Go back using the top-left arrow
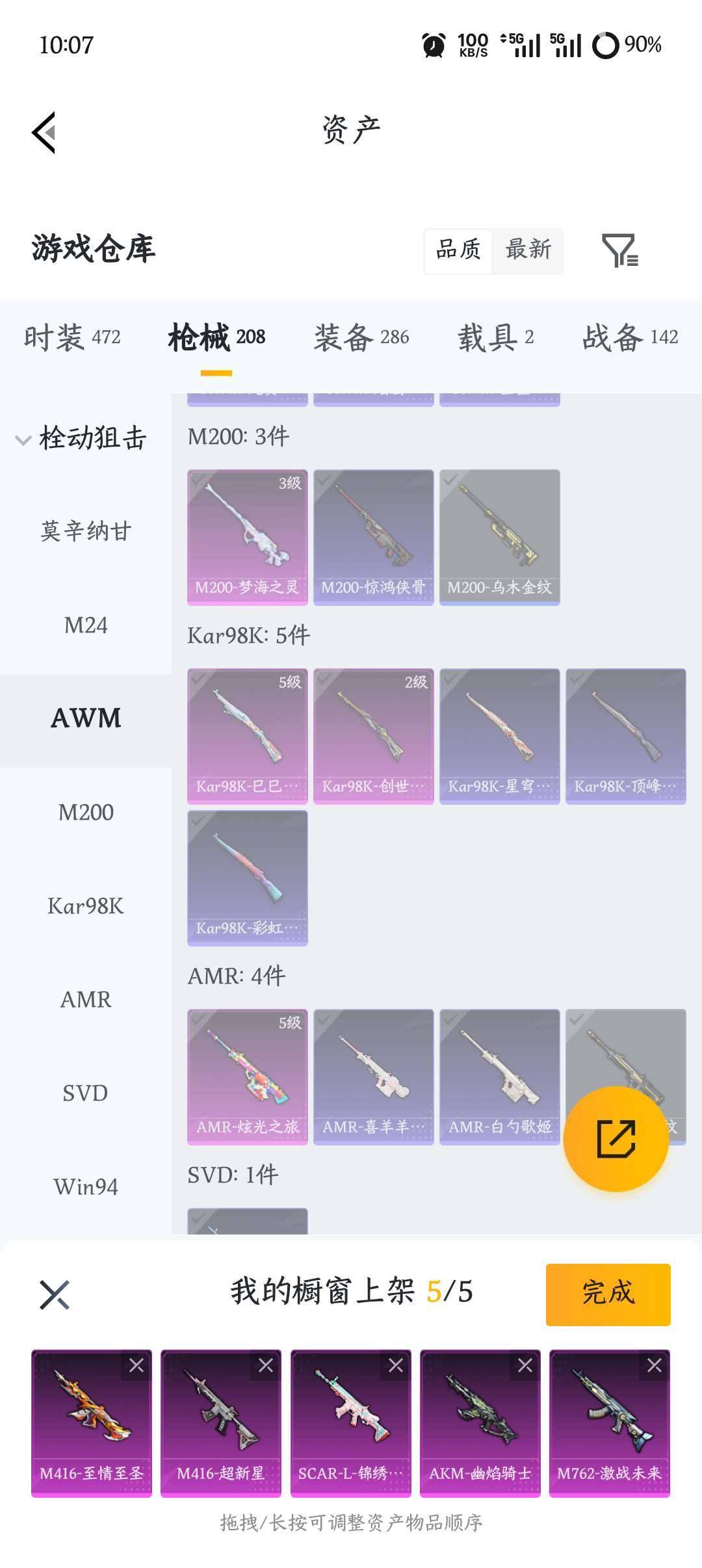 [x=44, y=131]
